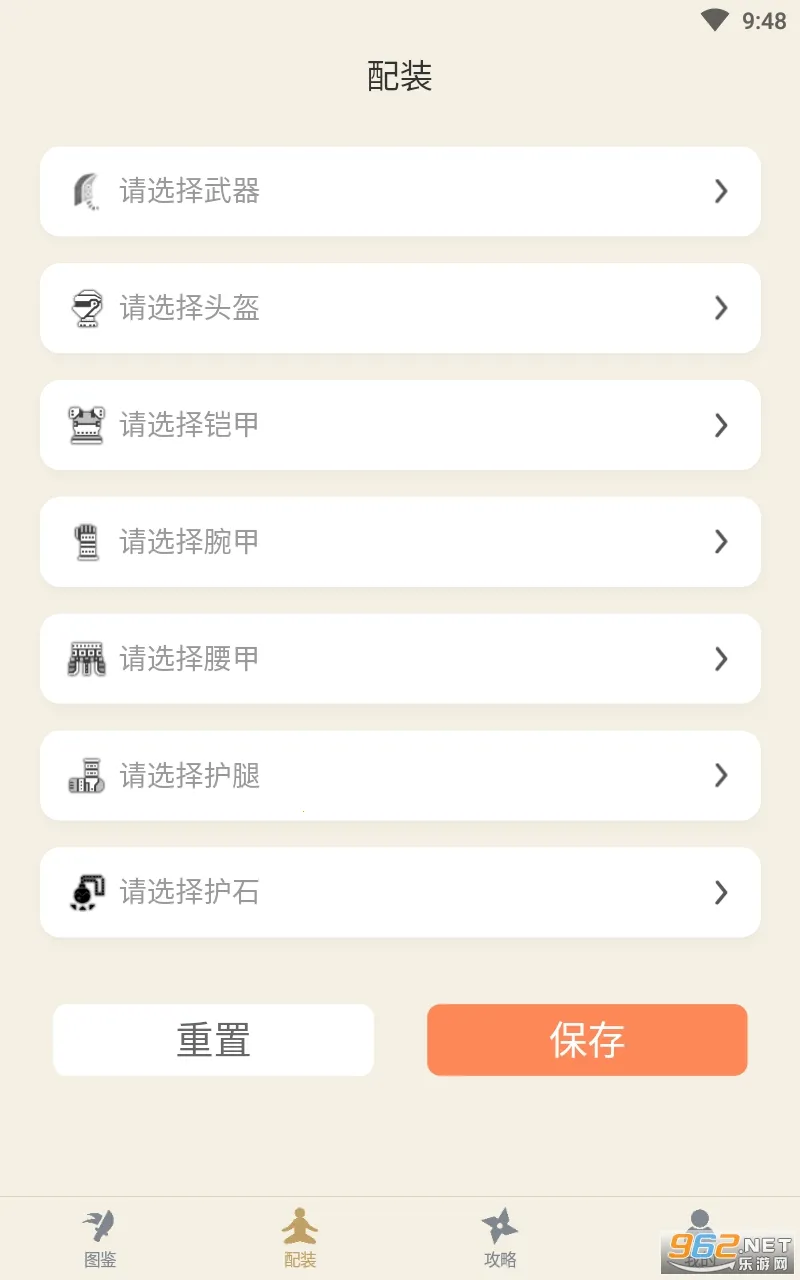Screen dimensions: 800x1280
Task: Switch to the 图鉴 tab
Action: [x=97, y=1238]
